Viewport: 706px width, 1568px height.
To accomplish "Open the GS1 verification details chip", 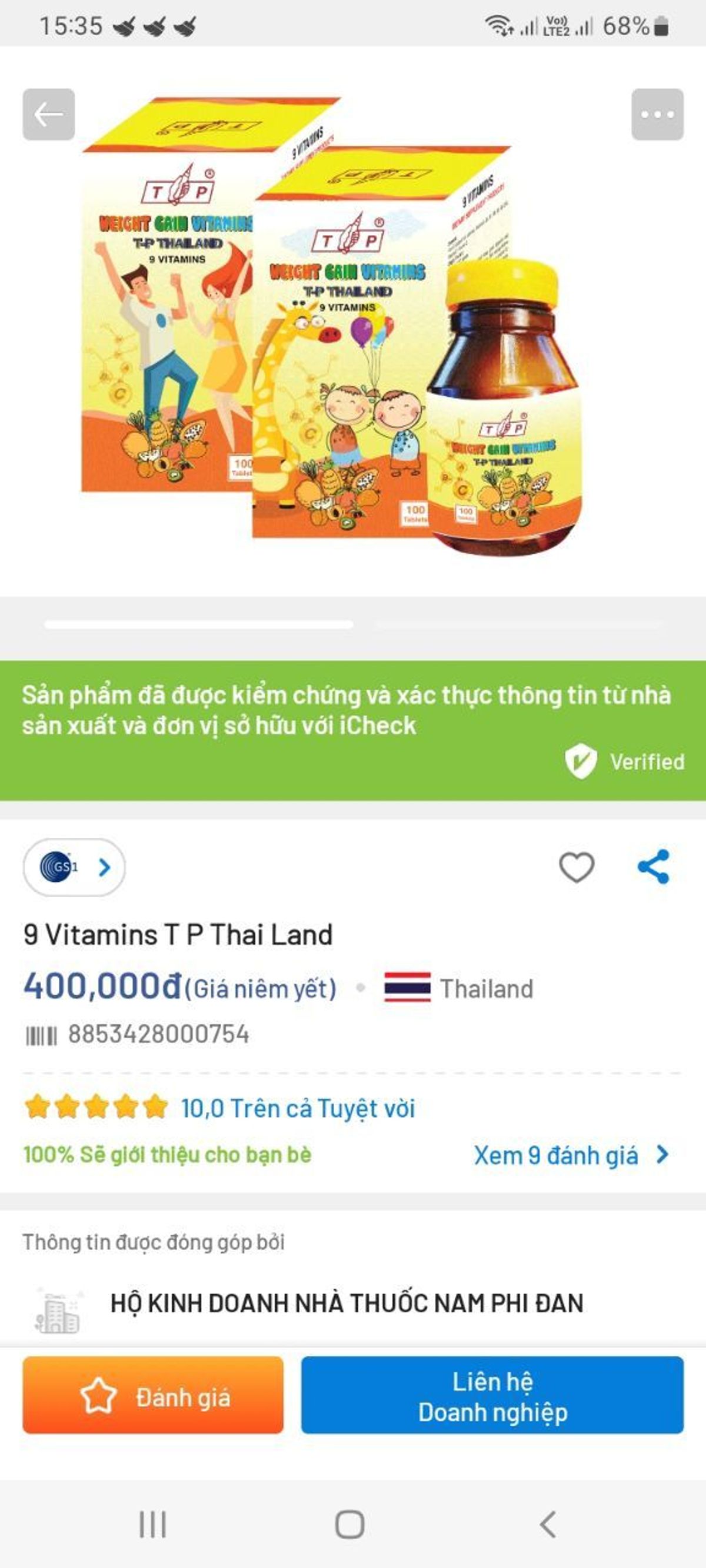I will pyautogui.click(x=74, y=867).
